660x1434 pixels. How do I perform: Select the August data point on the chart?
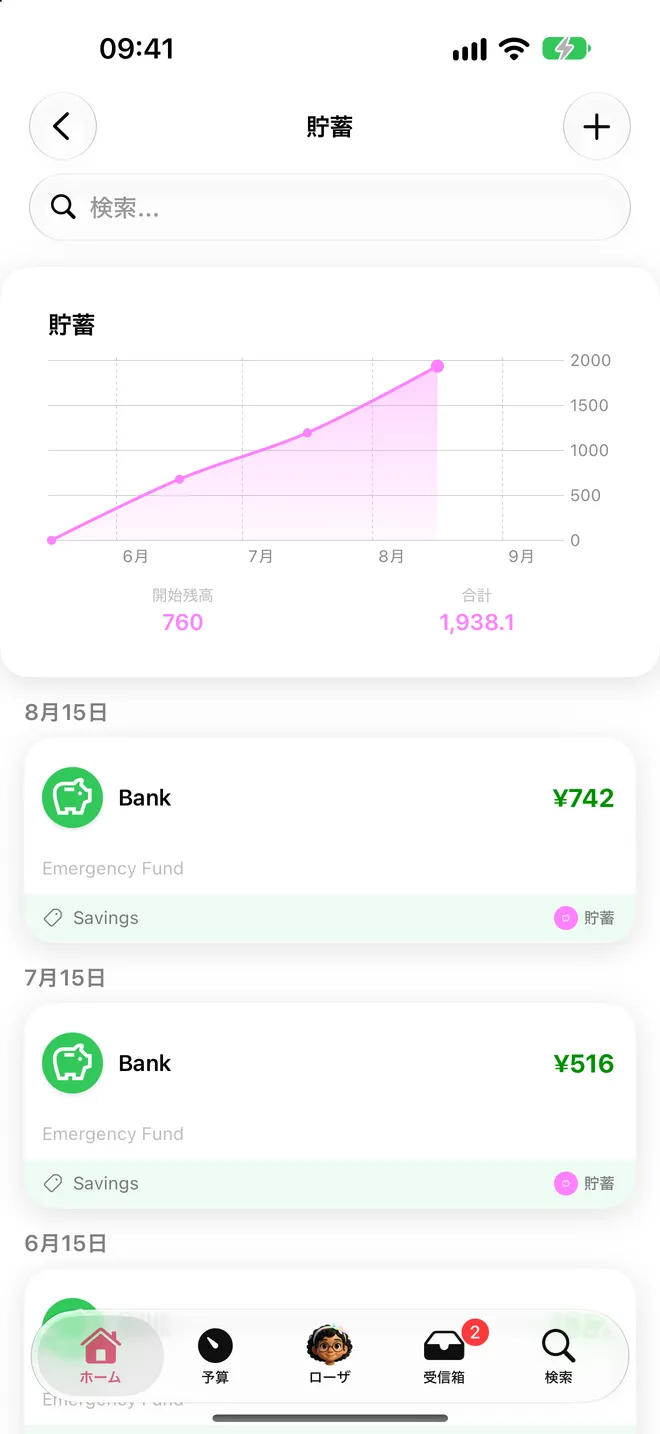(437, 366)
